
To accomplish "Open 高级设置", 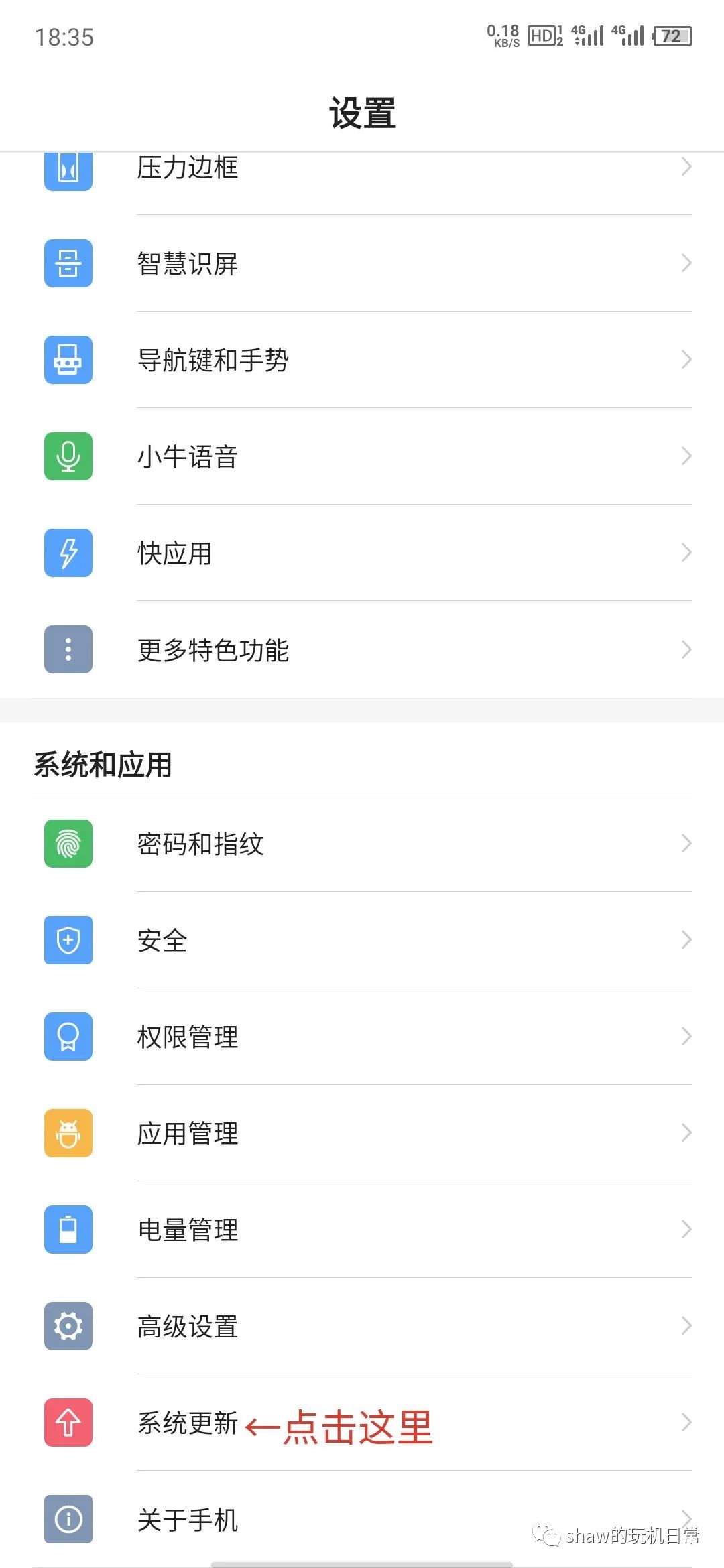I will pos(362,1325).
